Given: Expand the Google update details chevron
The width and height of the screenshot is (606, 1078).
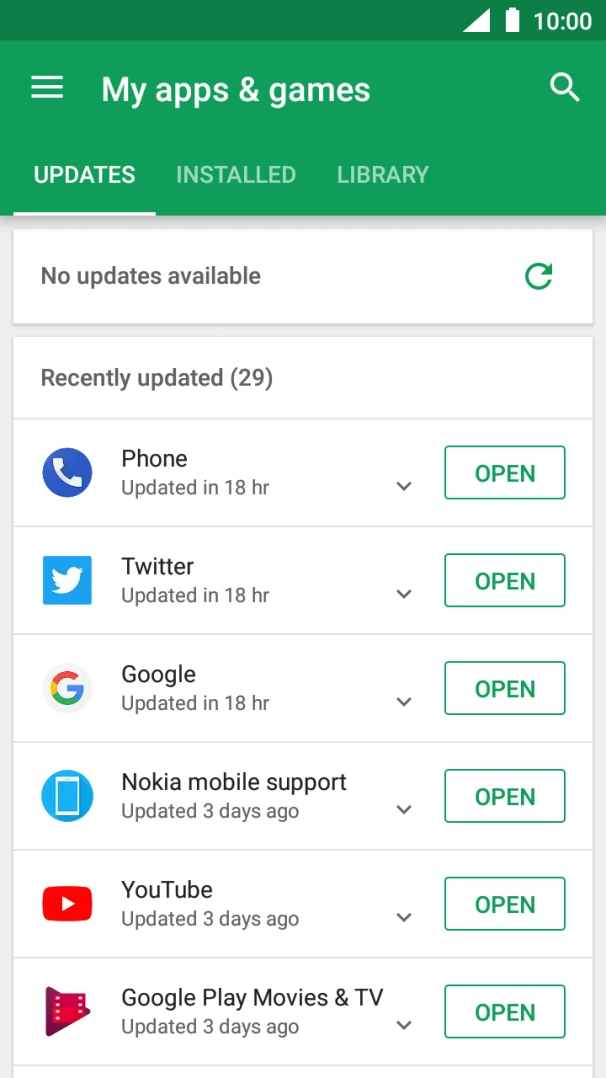Looking at the screenshot, I should pos(404,702).
